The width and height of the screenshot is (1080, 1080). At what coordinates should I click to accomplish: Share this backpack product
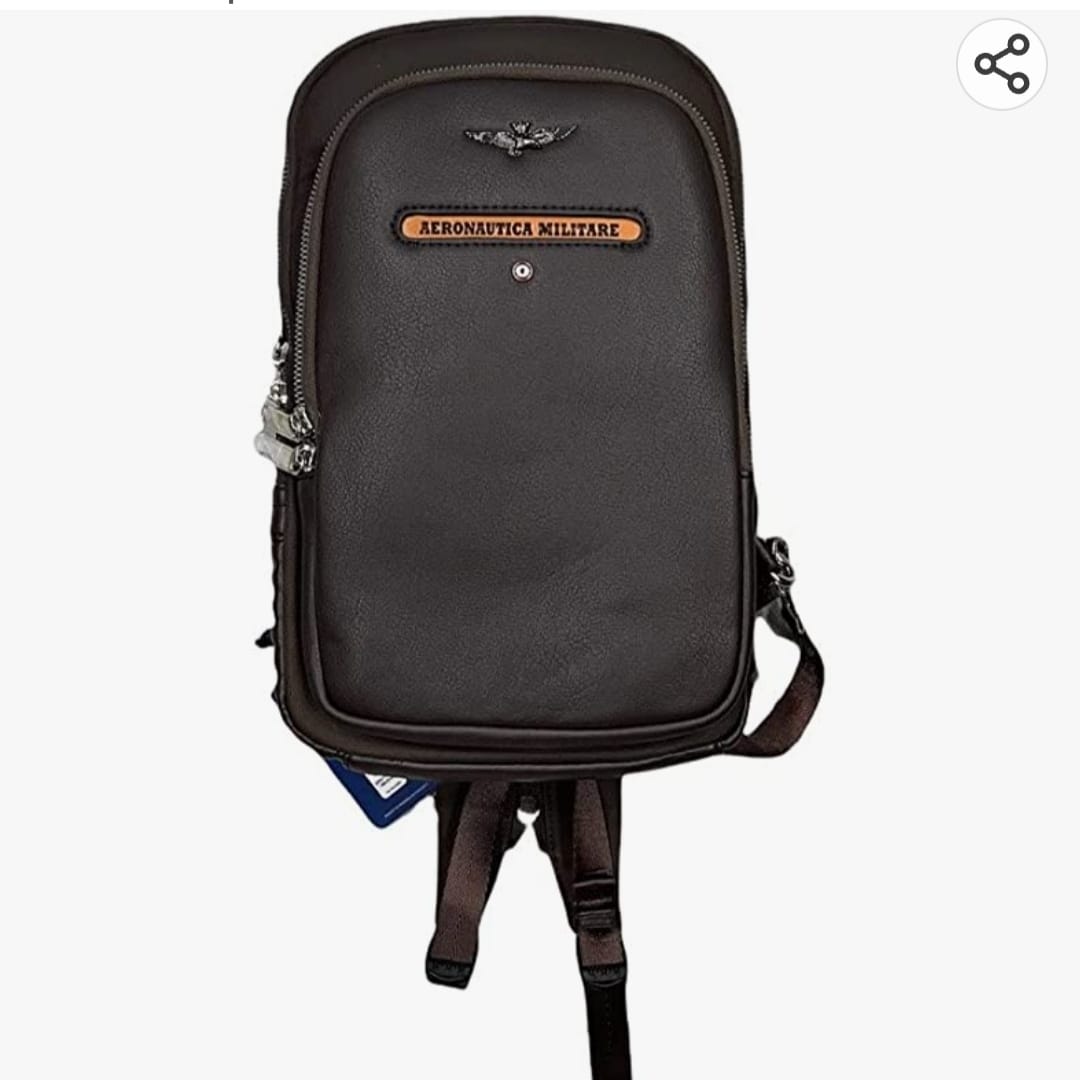click(x=1001, y=64)
